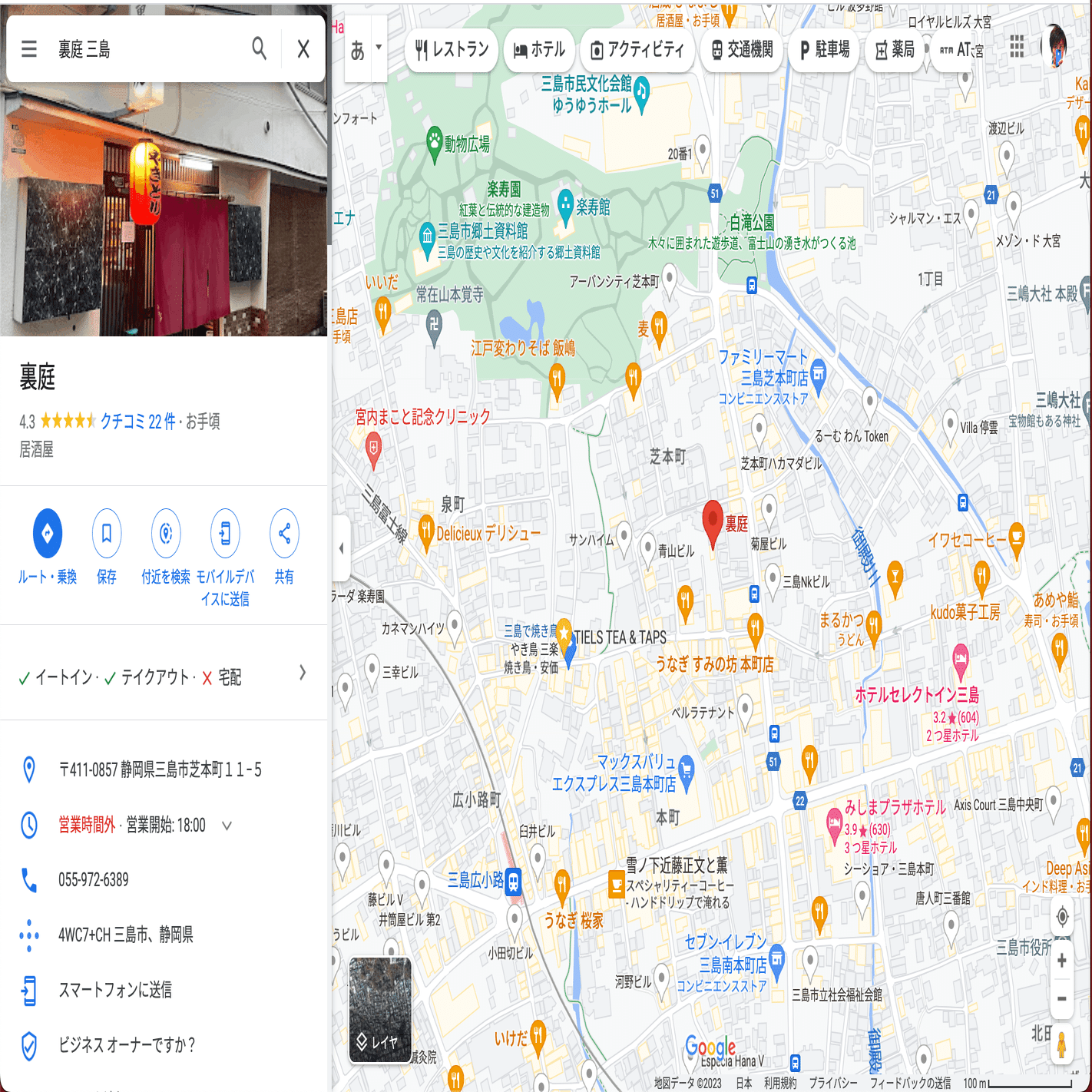Show 交通機関 on the map
Viewport: 1092px width, 1092px height.
pos(742,50)
